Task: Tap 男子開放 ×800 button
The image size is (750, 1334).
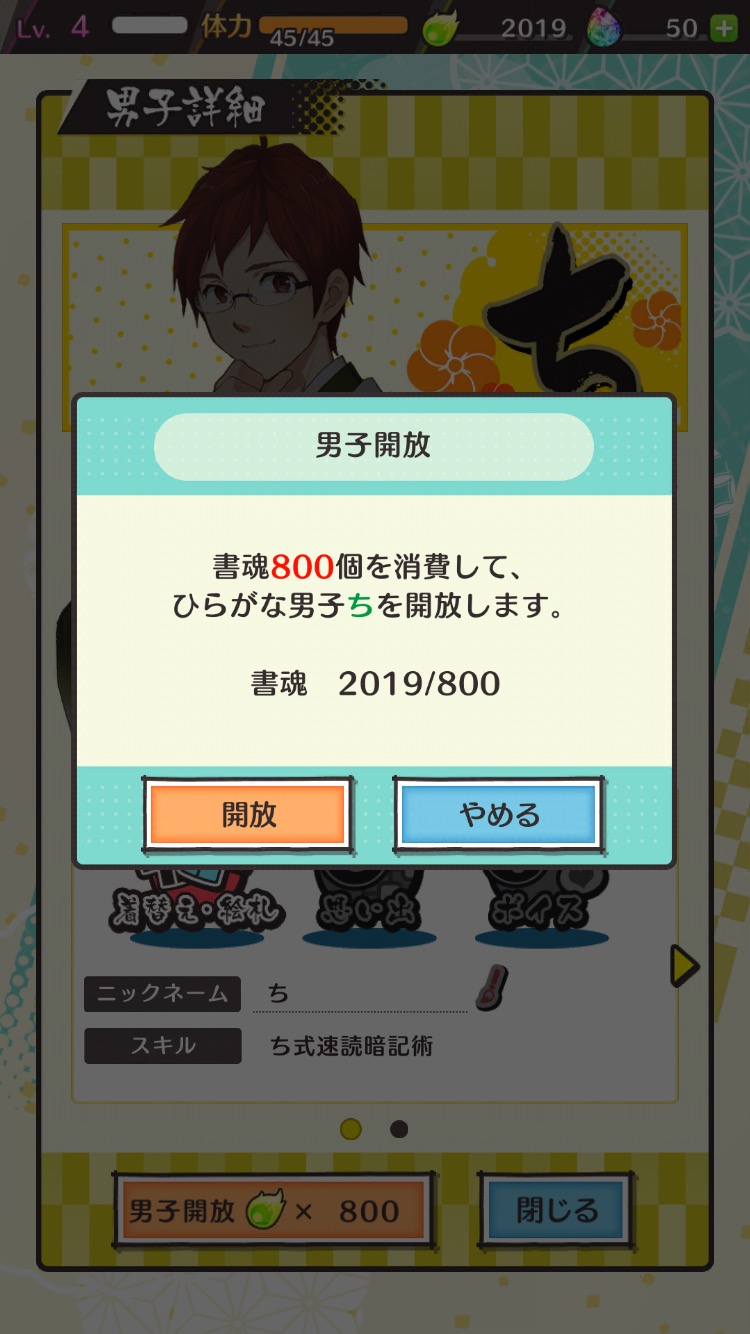Action: point(272,1211)
